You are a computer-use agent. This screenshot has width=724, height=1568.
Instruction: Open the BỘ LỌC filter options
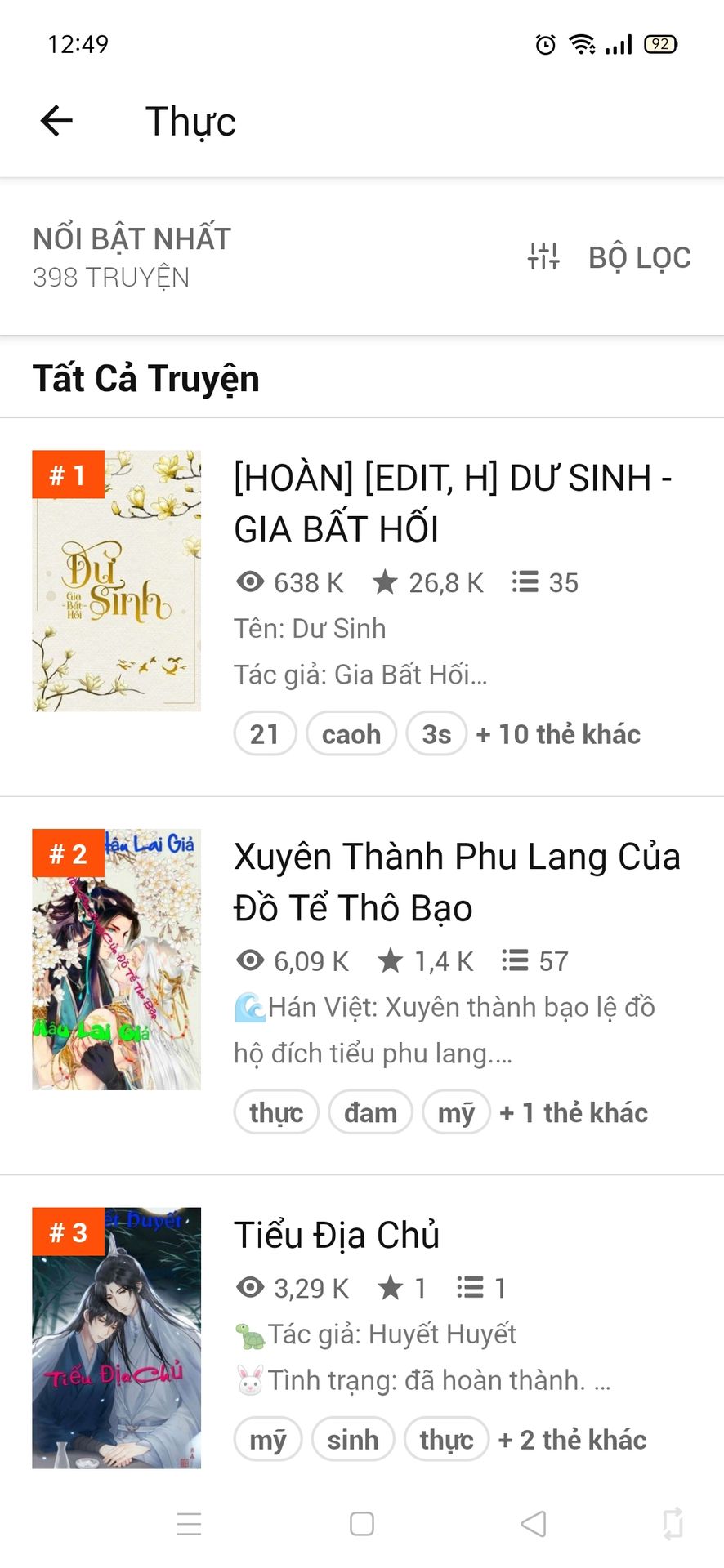[x=609, y=257]
